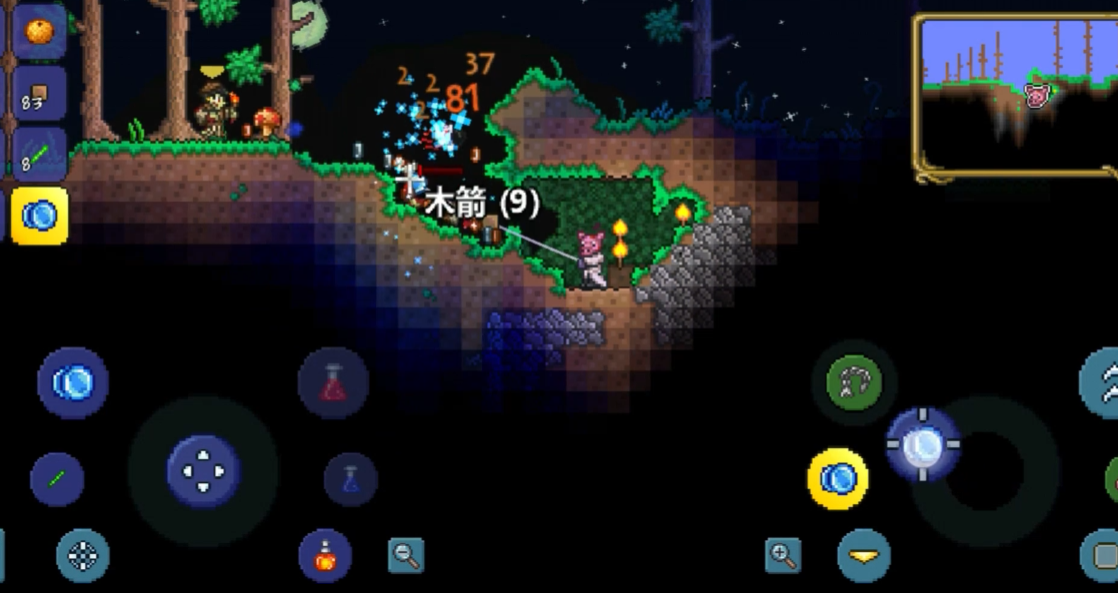This screenshot has width=1118, height=593.
Task: Select the arrow slot showing 8
Action: 40,155
